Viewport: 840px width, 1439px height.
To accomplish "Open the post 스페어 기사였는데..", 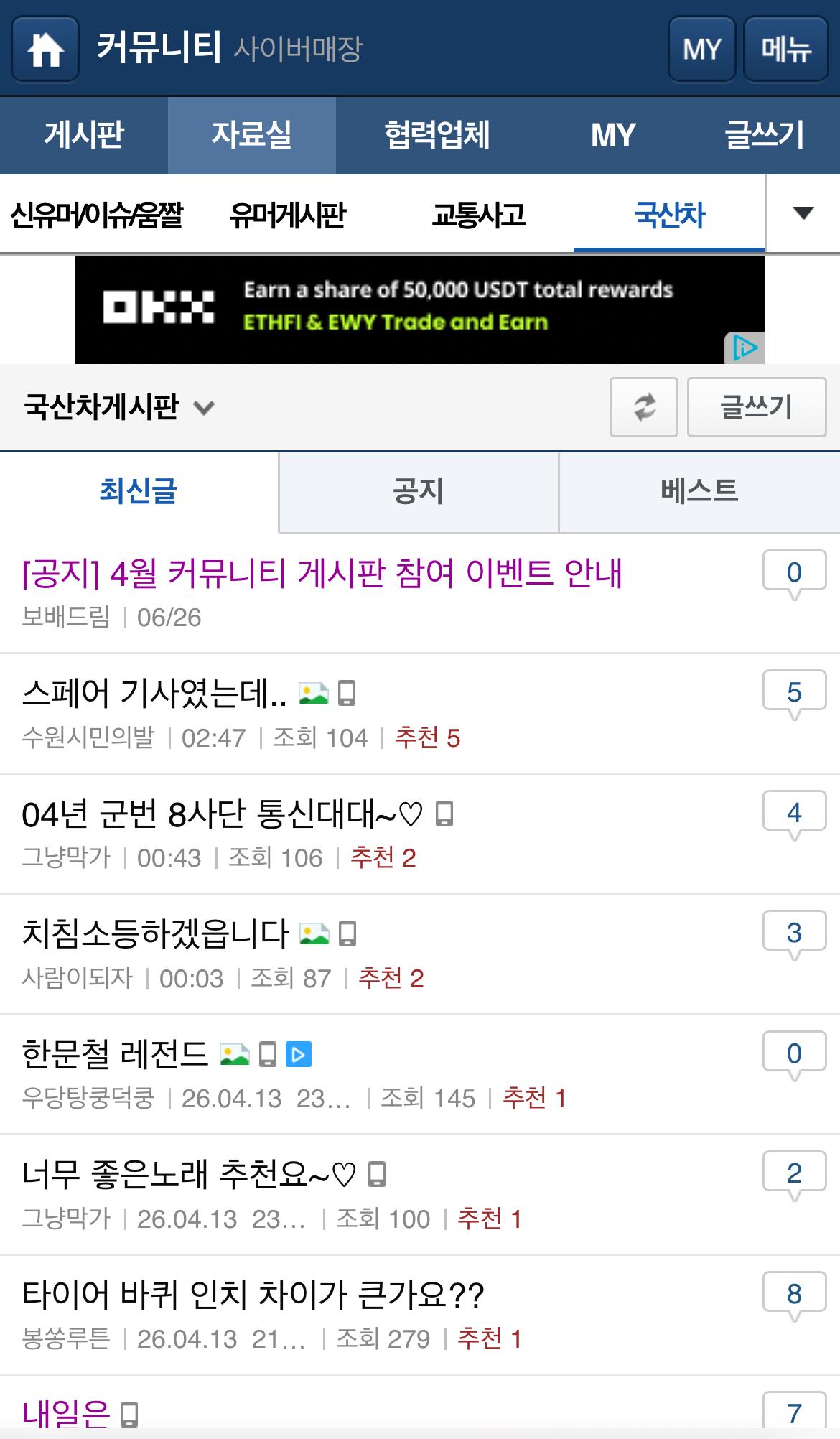I will [154, 693].
